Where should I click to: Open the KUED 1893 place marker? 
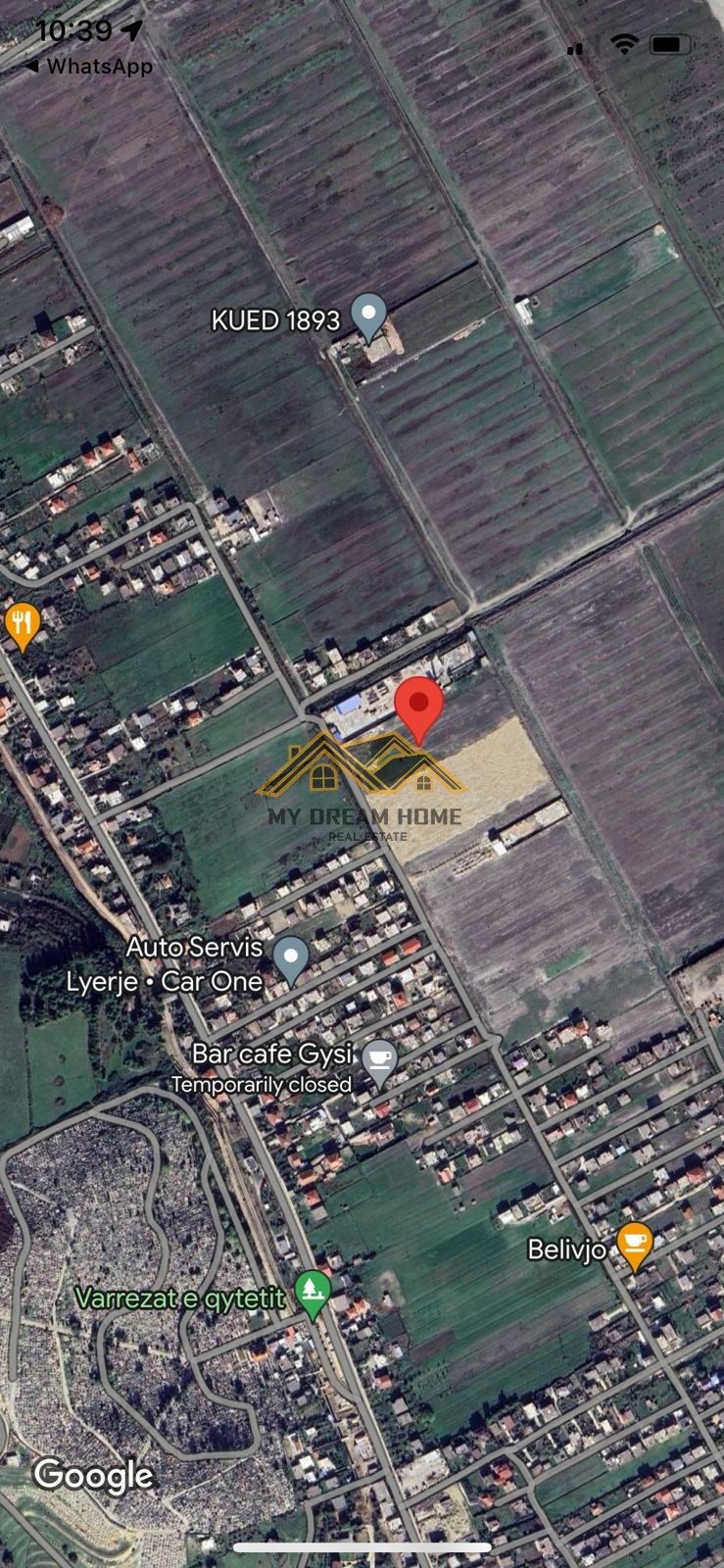coord(369,318)
